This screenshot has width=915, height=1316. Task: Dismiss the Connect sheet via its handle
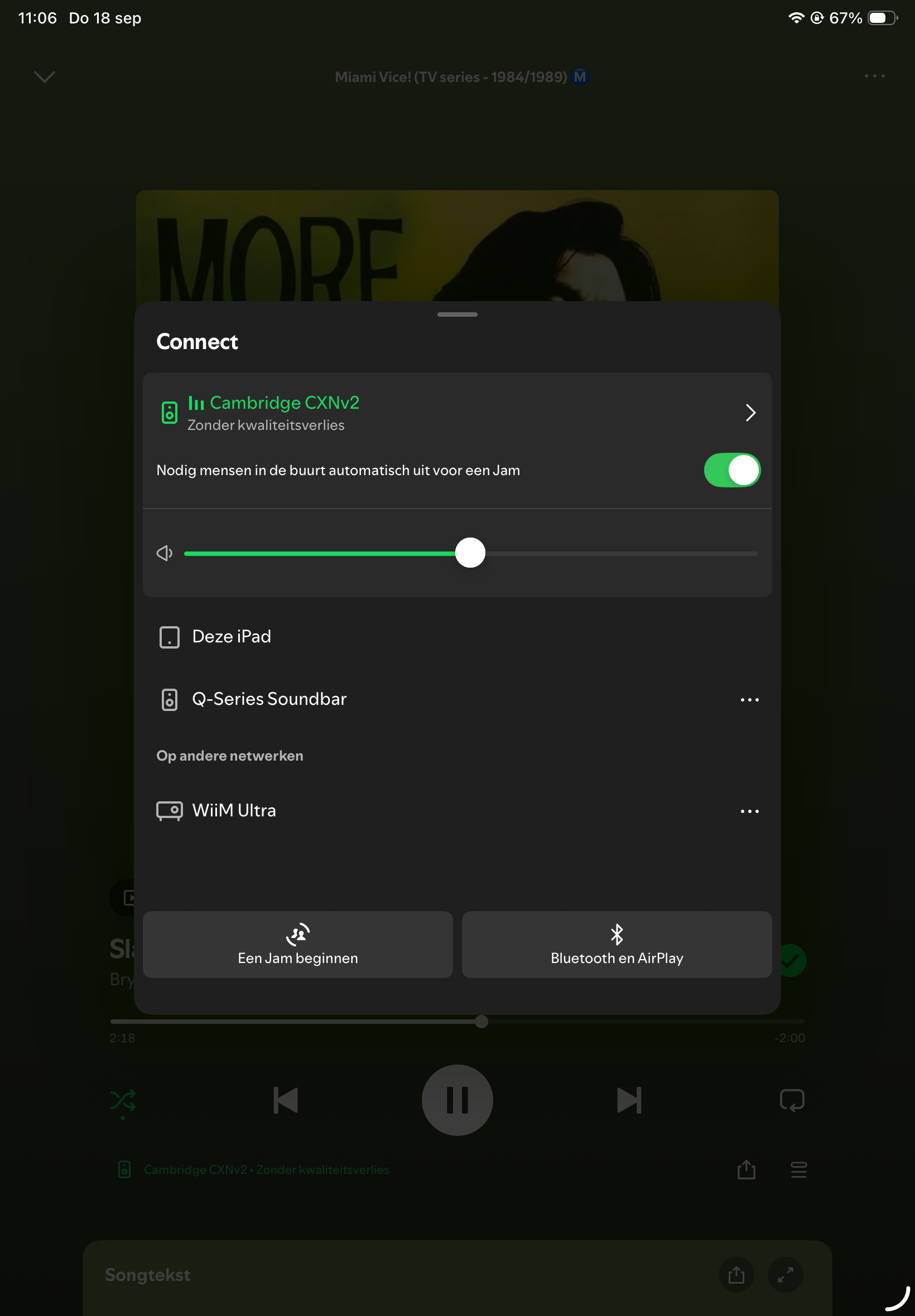(457, 315)
